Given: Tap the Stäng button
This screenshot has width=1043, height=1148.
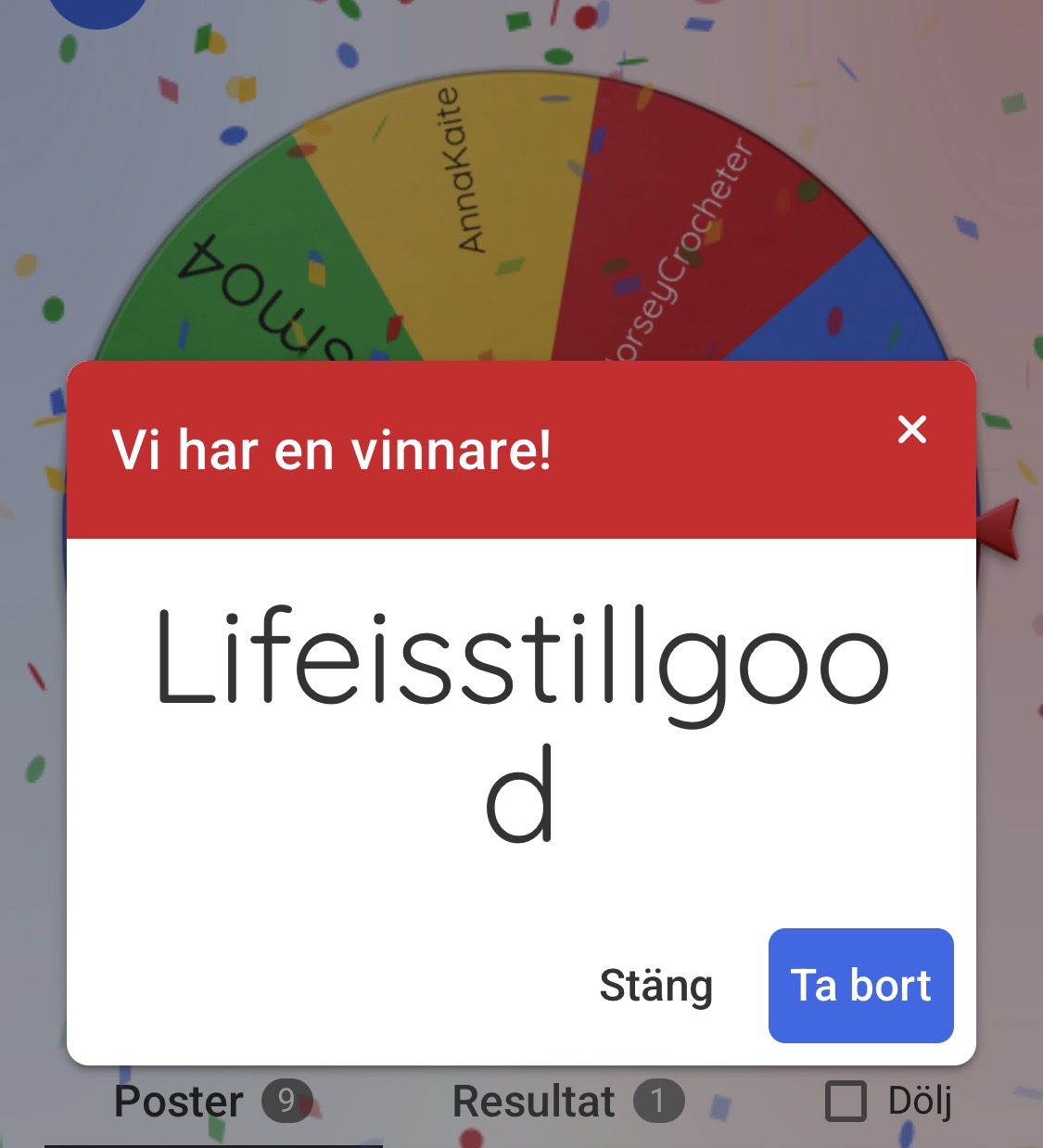Looking at the screenshot, I should (655, 986).
